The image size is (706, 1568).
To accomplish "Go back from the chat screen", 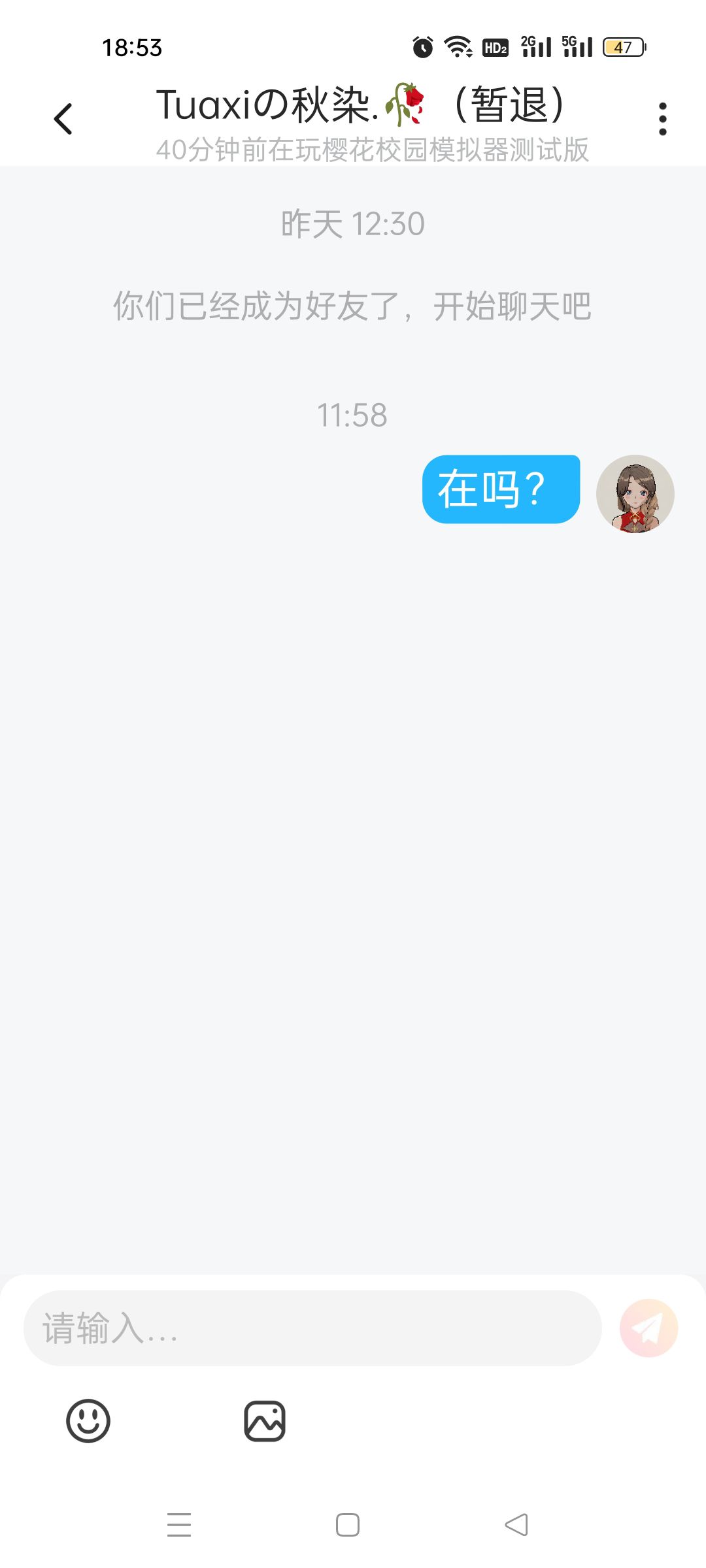I will pos(63,120).
